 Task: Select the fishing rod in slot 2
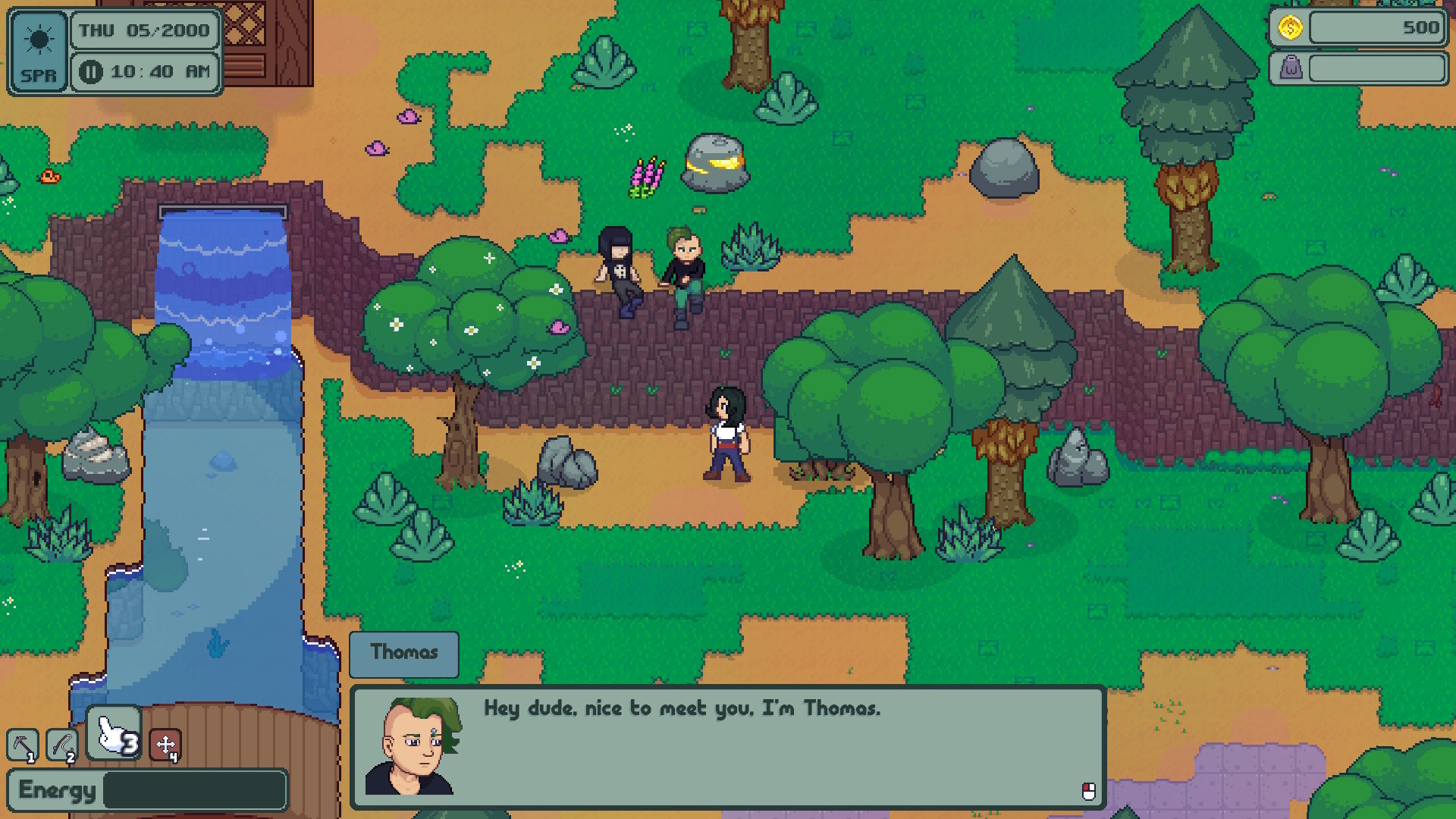pyautogui.click(x=62, y=745)
